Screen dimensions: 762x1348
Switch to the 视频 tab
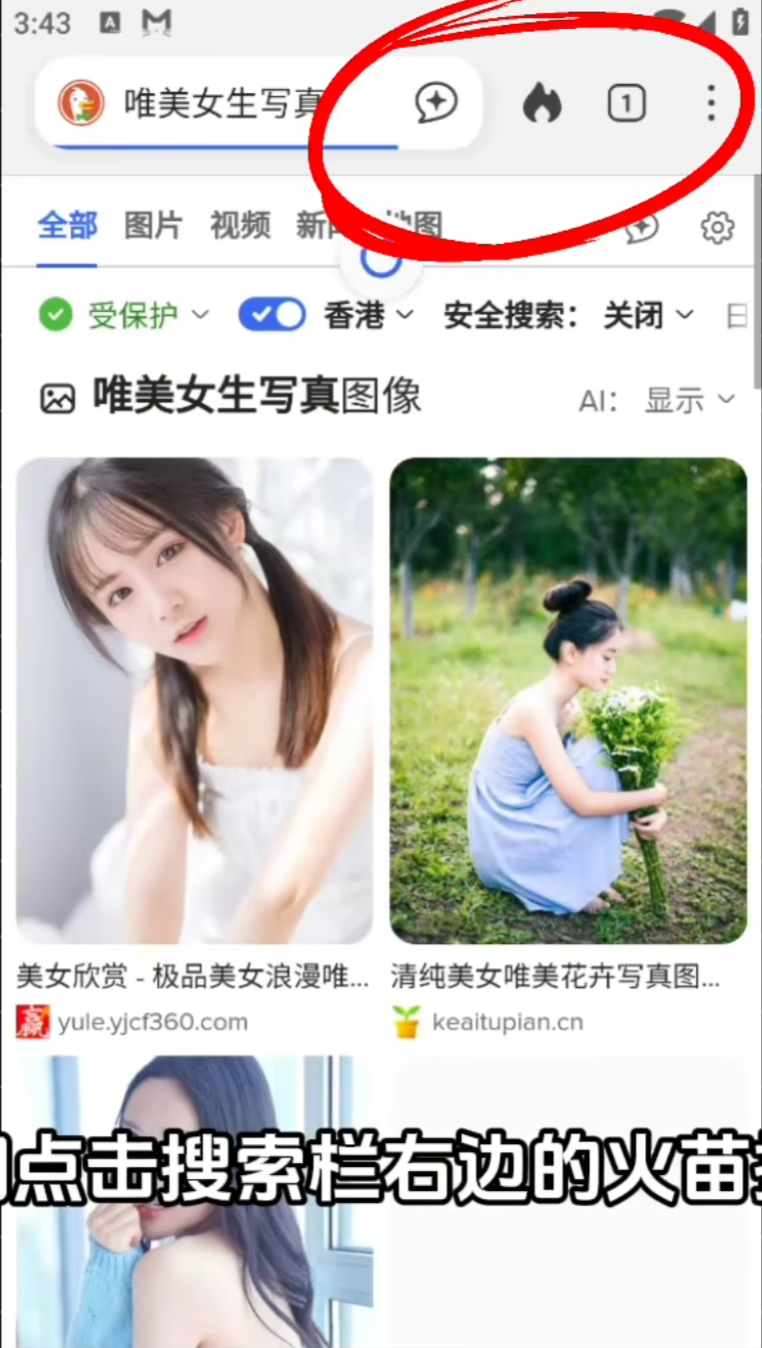pos(240,226)
